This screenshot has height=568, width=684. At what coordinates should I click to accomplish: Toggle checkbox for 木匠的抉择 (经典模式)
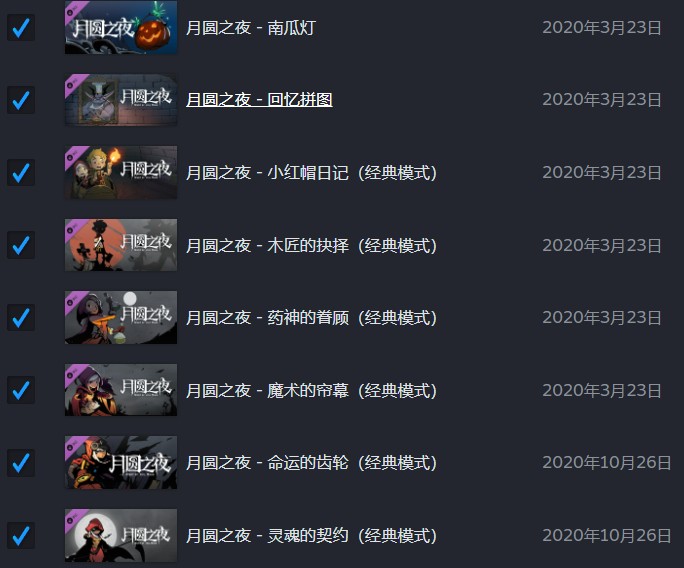tap(20, 245)
